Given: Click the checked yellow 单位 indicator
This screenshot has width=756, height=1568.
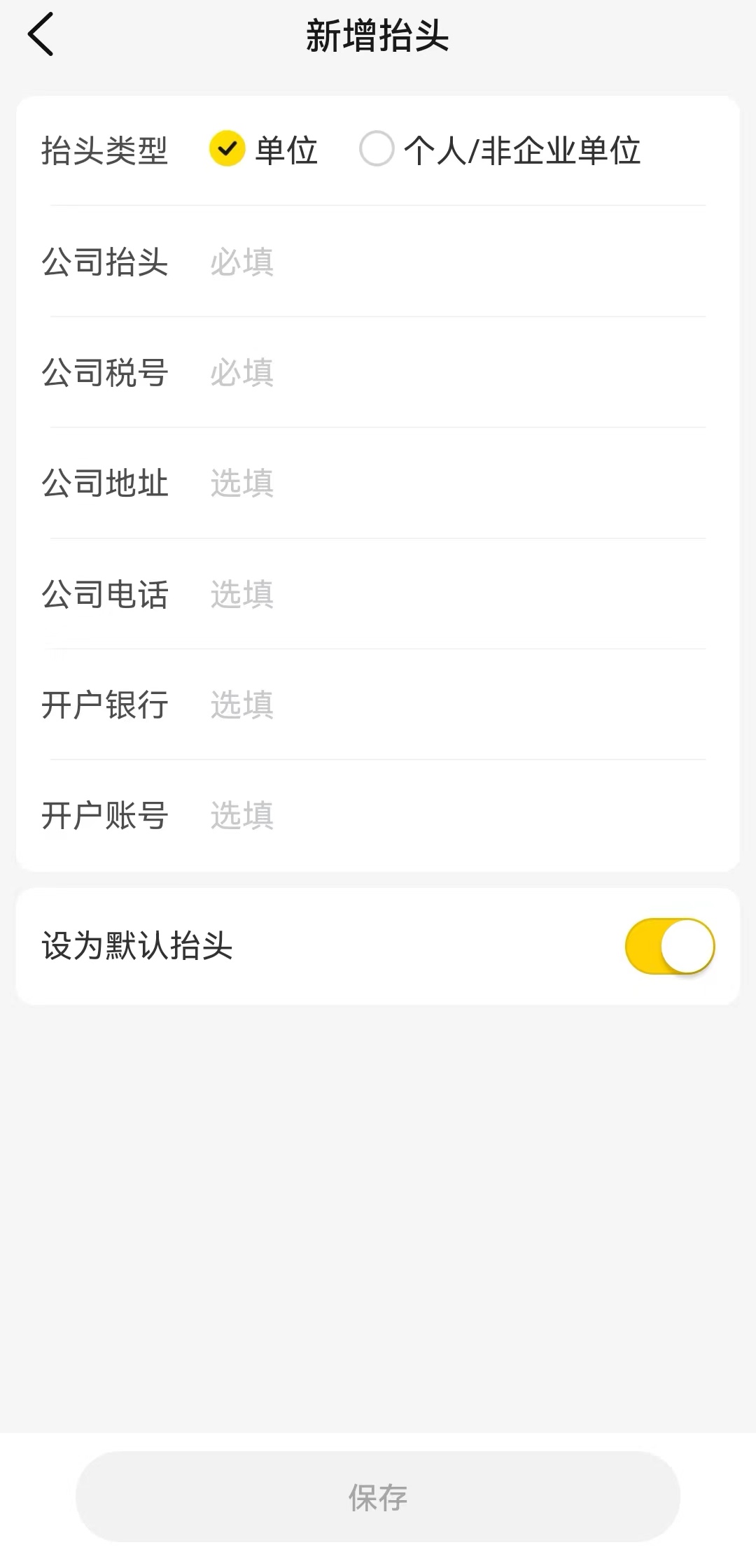Looking at the screenshot, I should coord(226,148).
